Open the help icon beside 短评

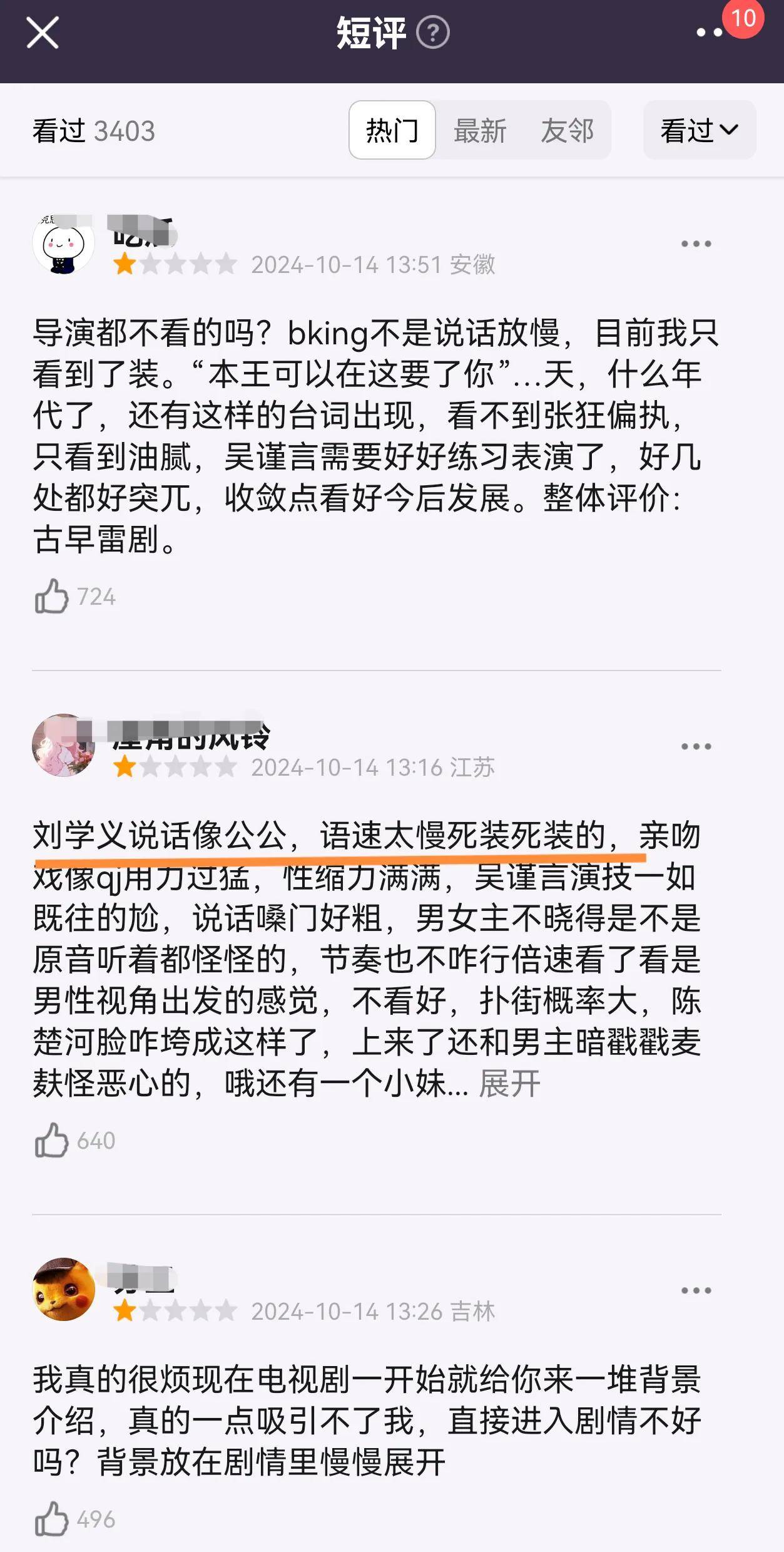tap(433, 33)
